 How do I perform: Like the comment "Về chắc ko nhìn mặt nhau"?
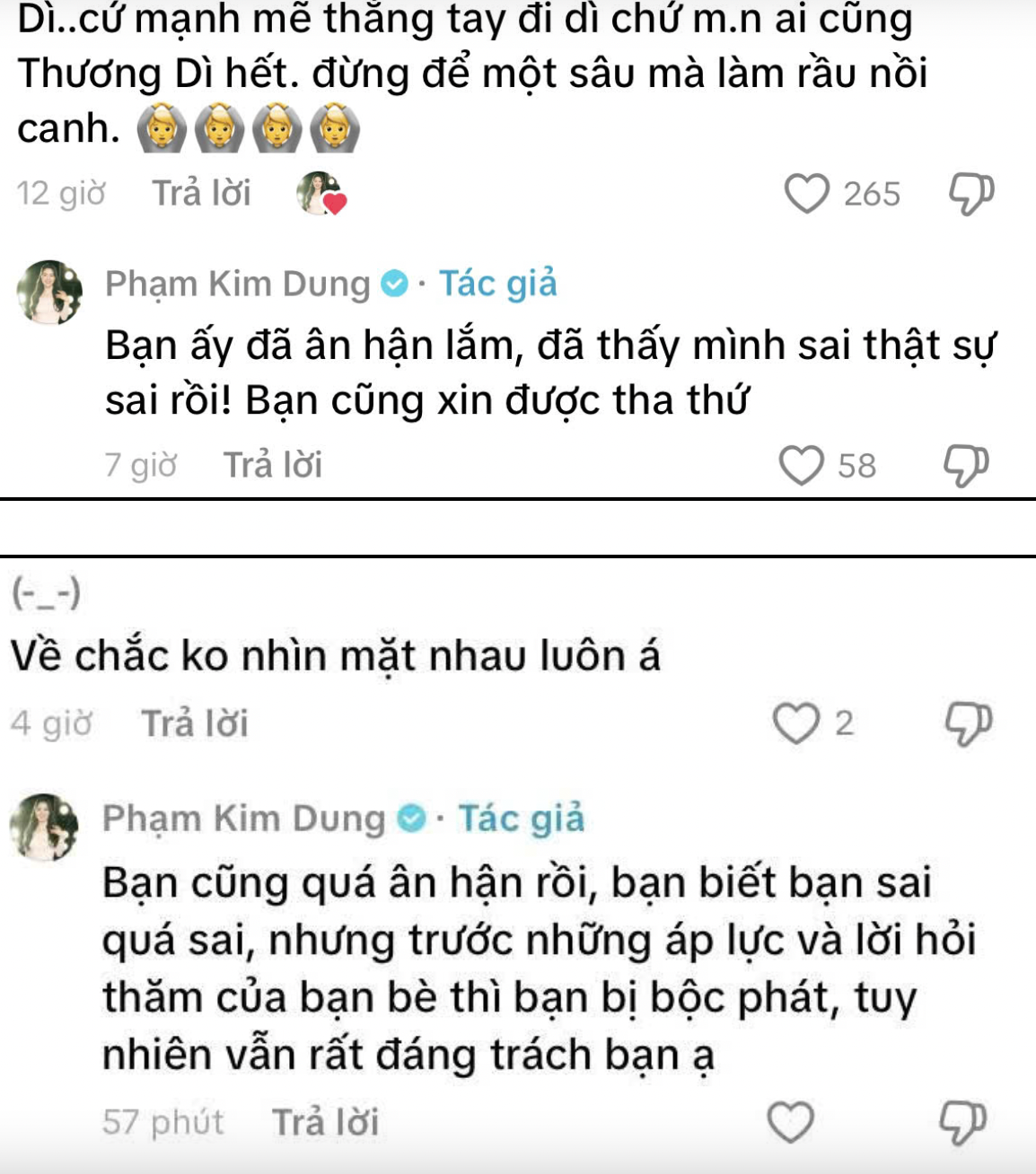796,723
